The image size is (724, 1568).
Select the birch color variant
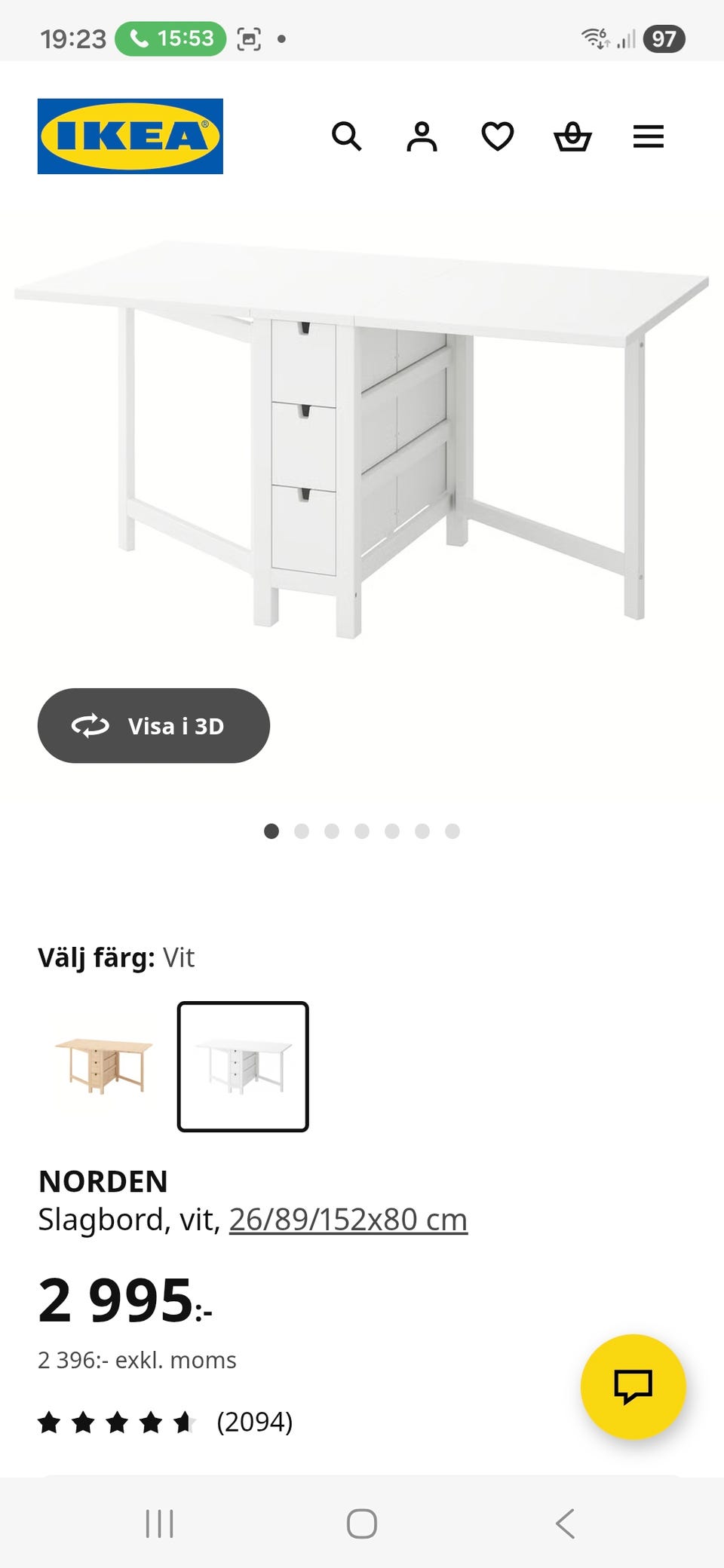click(106, 1065)
